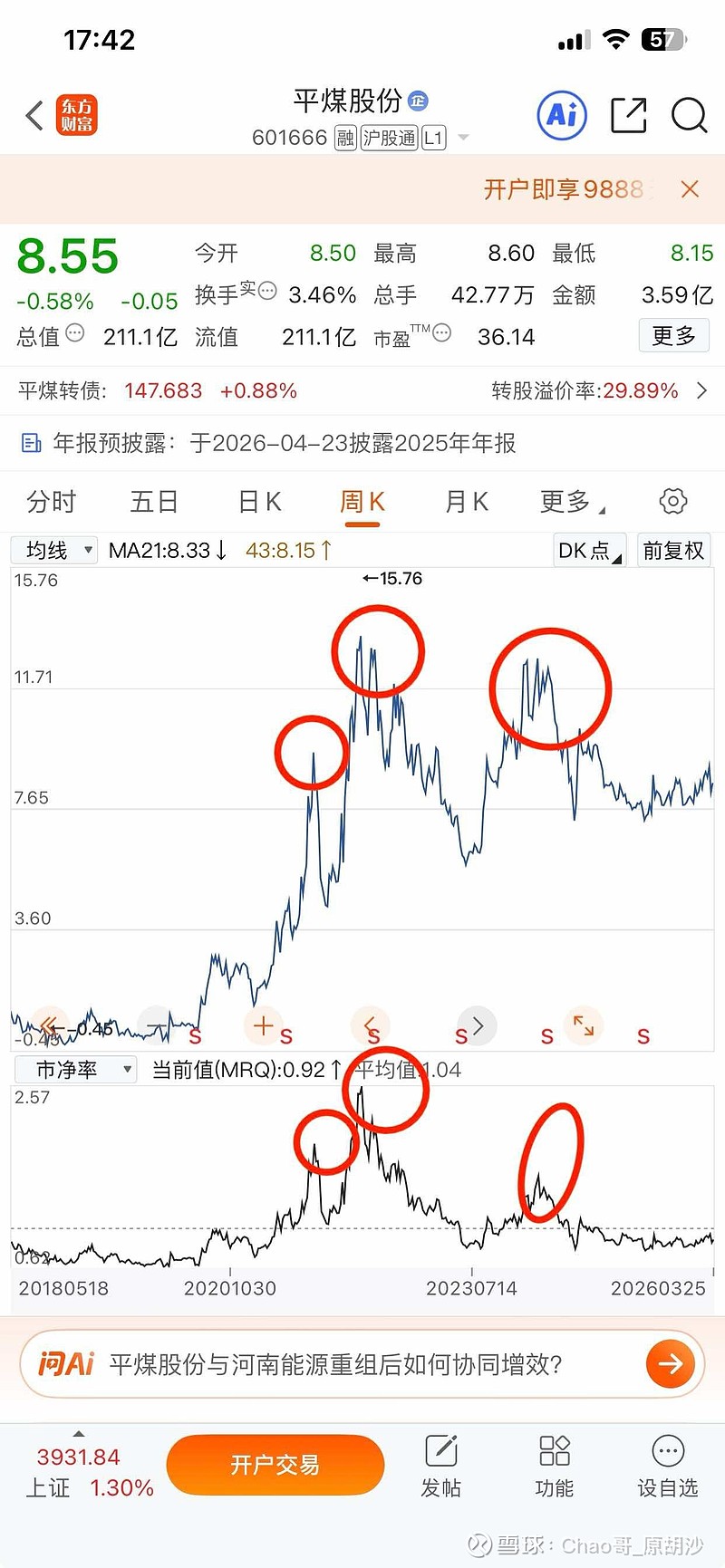Tap the 更多 button in the quote area
The image size is (725, 1568).
[x=674, y=336]
